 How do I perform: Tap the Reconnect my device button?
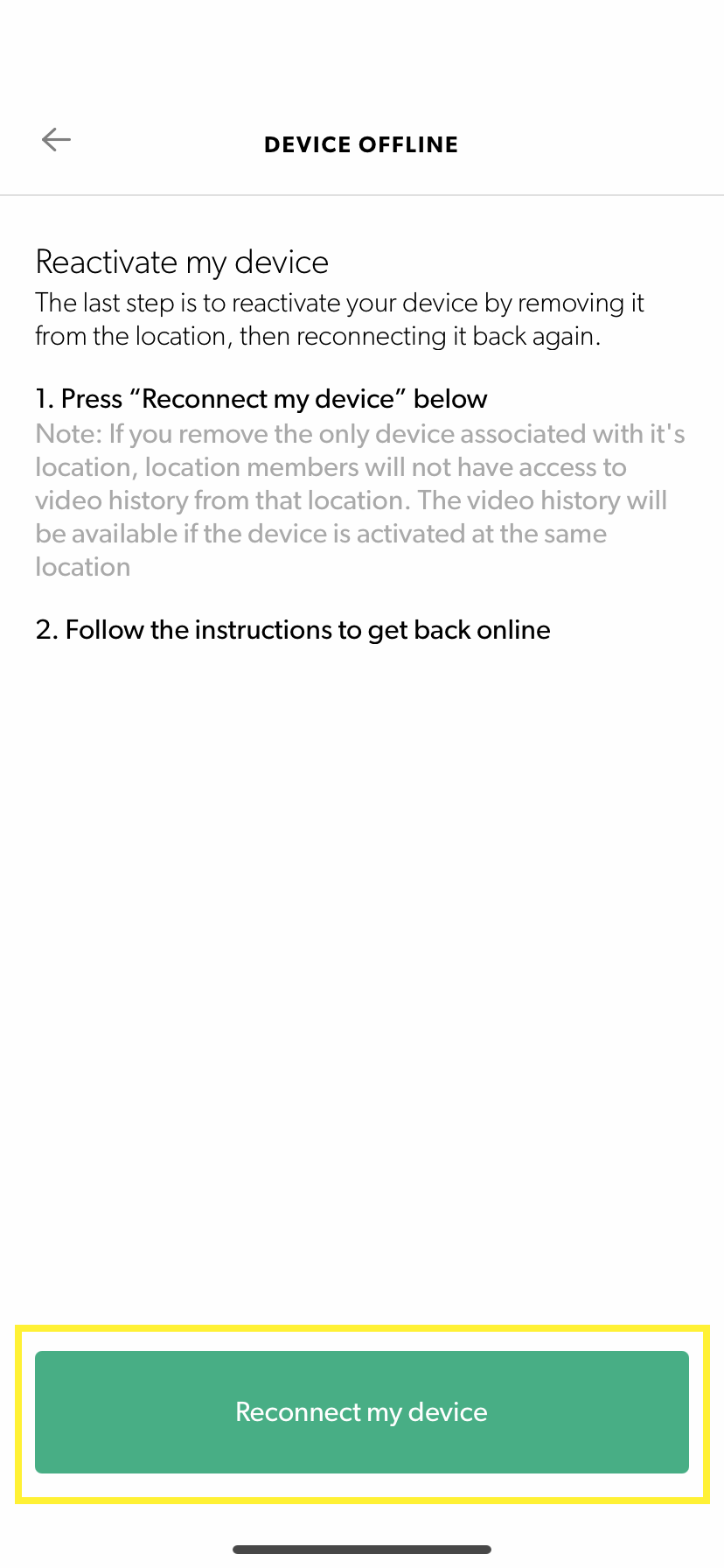click(362, 1411)
